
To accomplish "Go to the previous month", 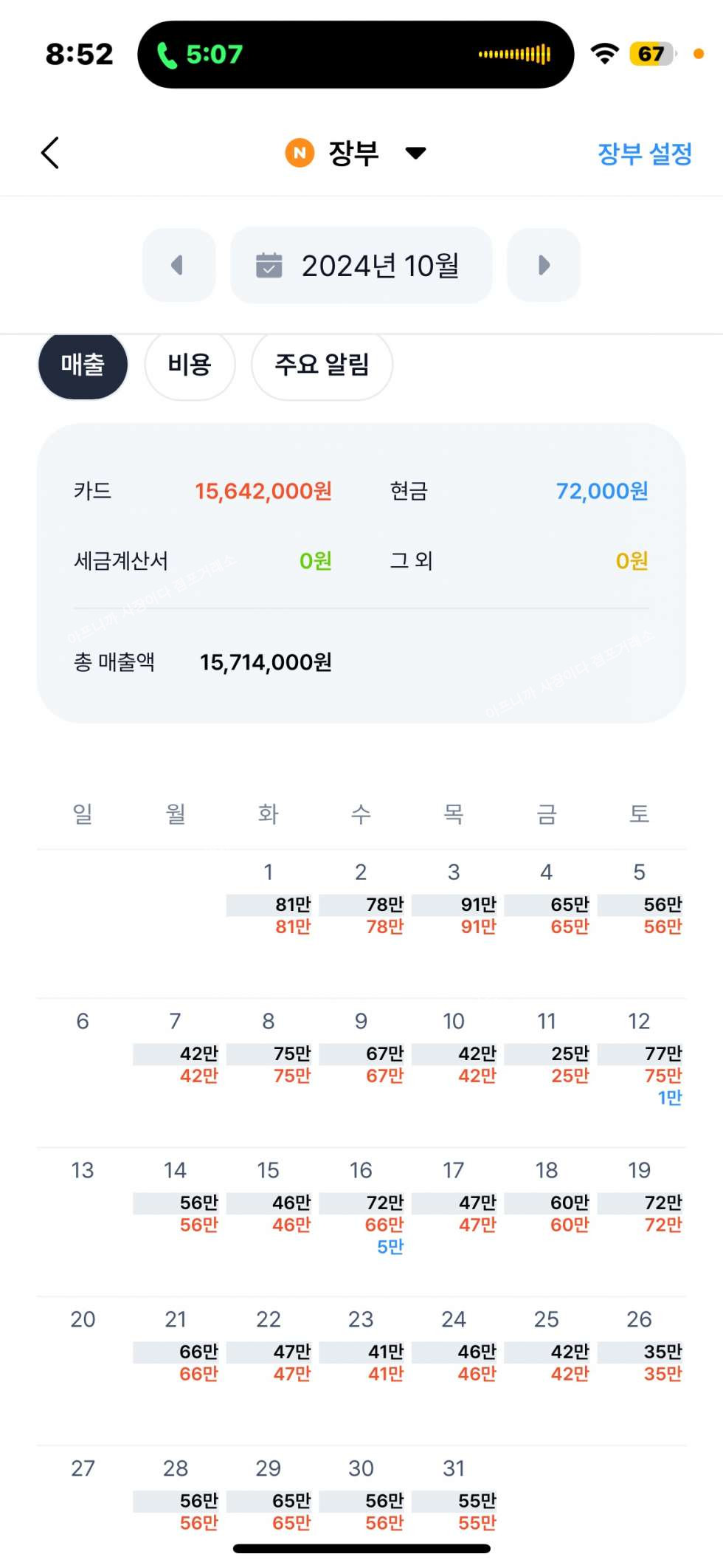I will (178, 265).
